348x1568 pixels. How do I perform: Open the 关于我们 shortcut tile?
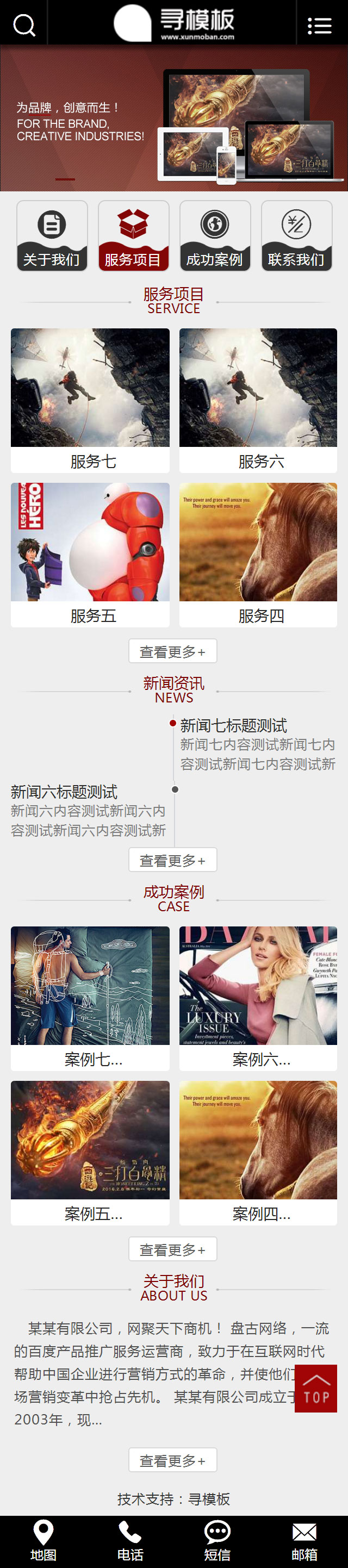(52, 235)
